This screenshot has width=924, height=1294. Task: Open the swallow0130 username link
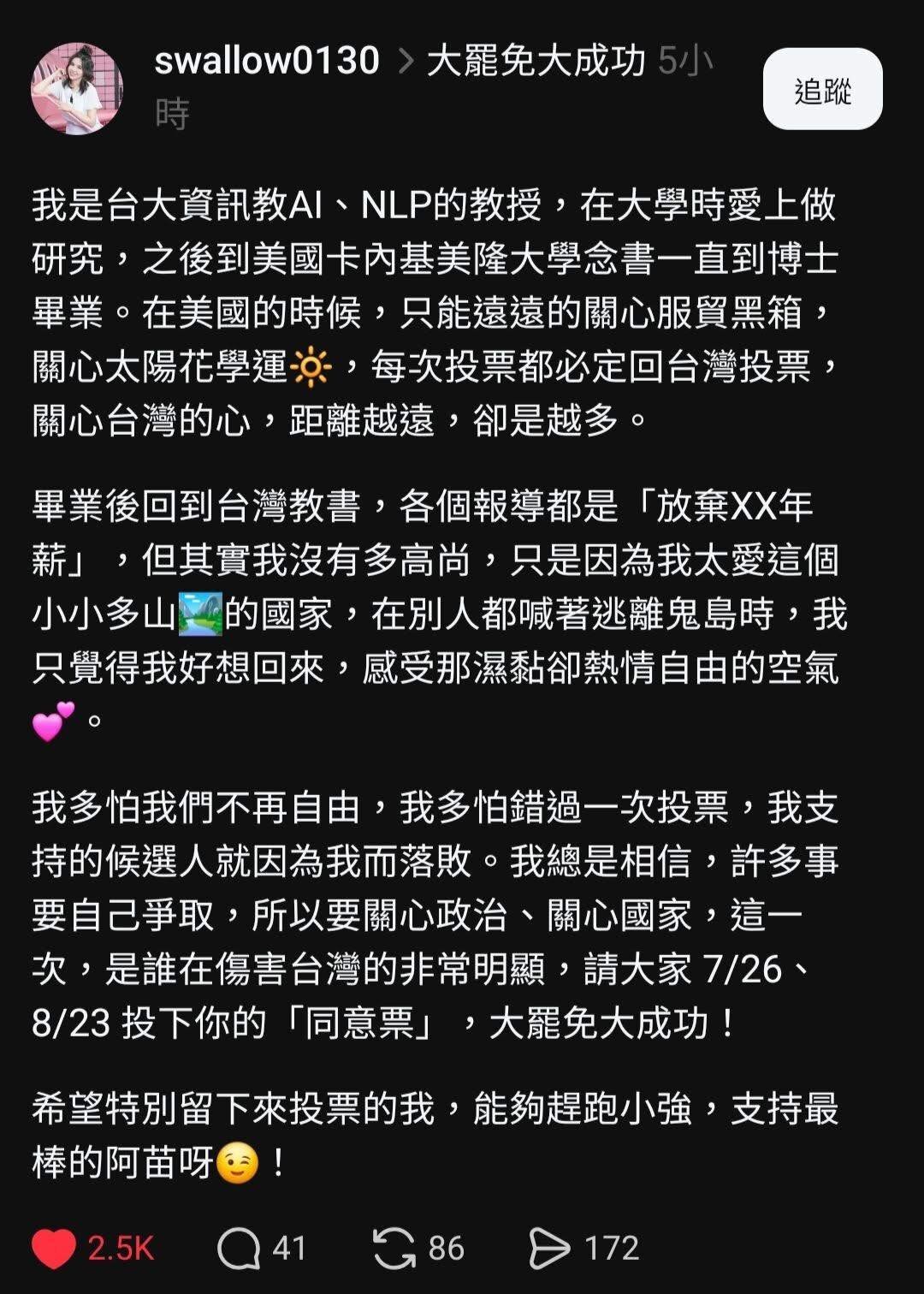[266, 62]
